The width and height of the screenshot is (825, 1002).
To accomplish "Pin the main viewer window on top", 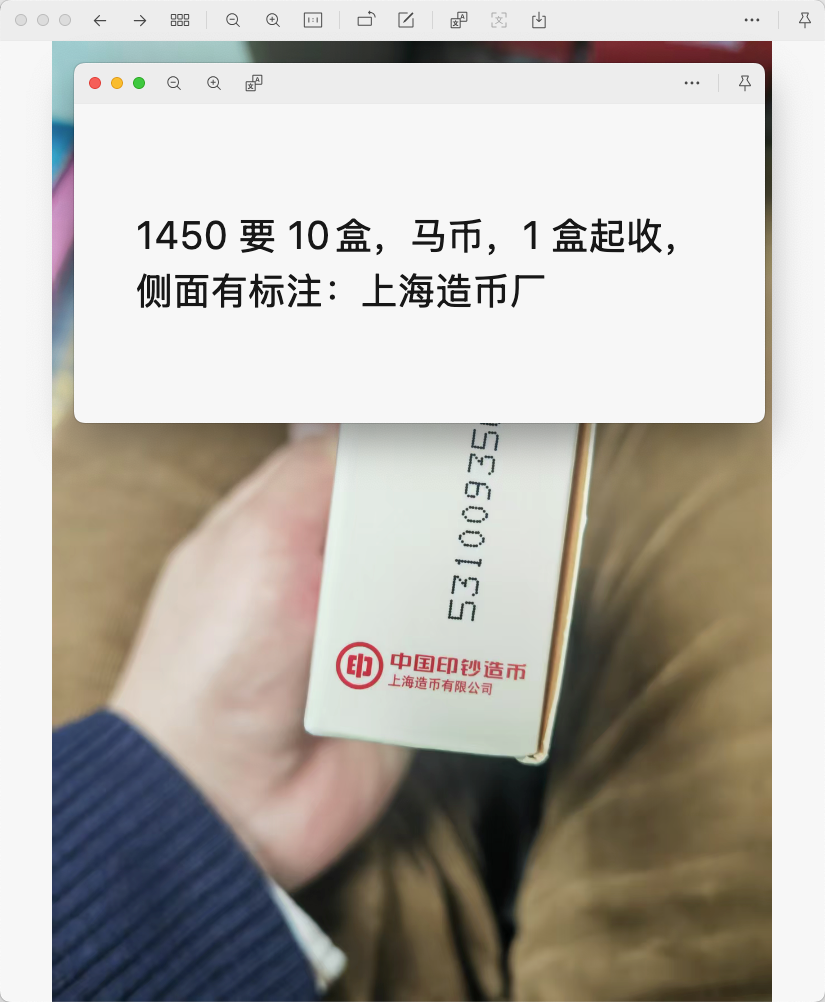I will pyautogui.click(x=805, y=20).
